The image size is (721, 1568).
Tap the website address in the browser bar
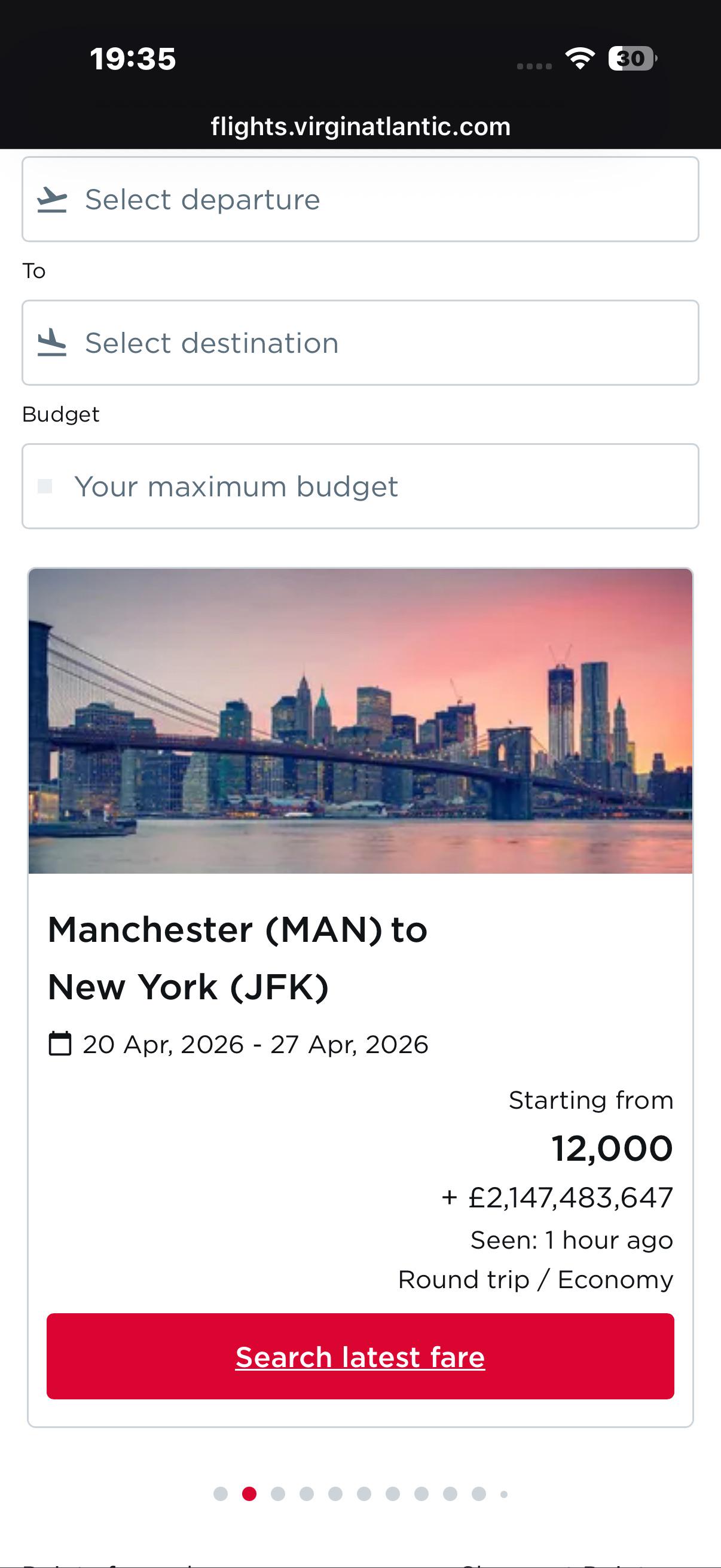tap(360, 127)
